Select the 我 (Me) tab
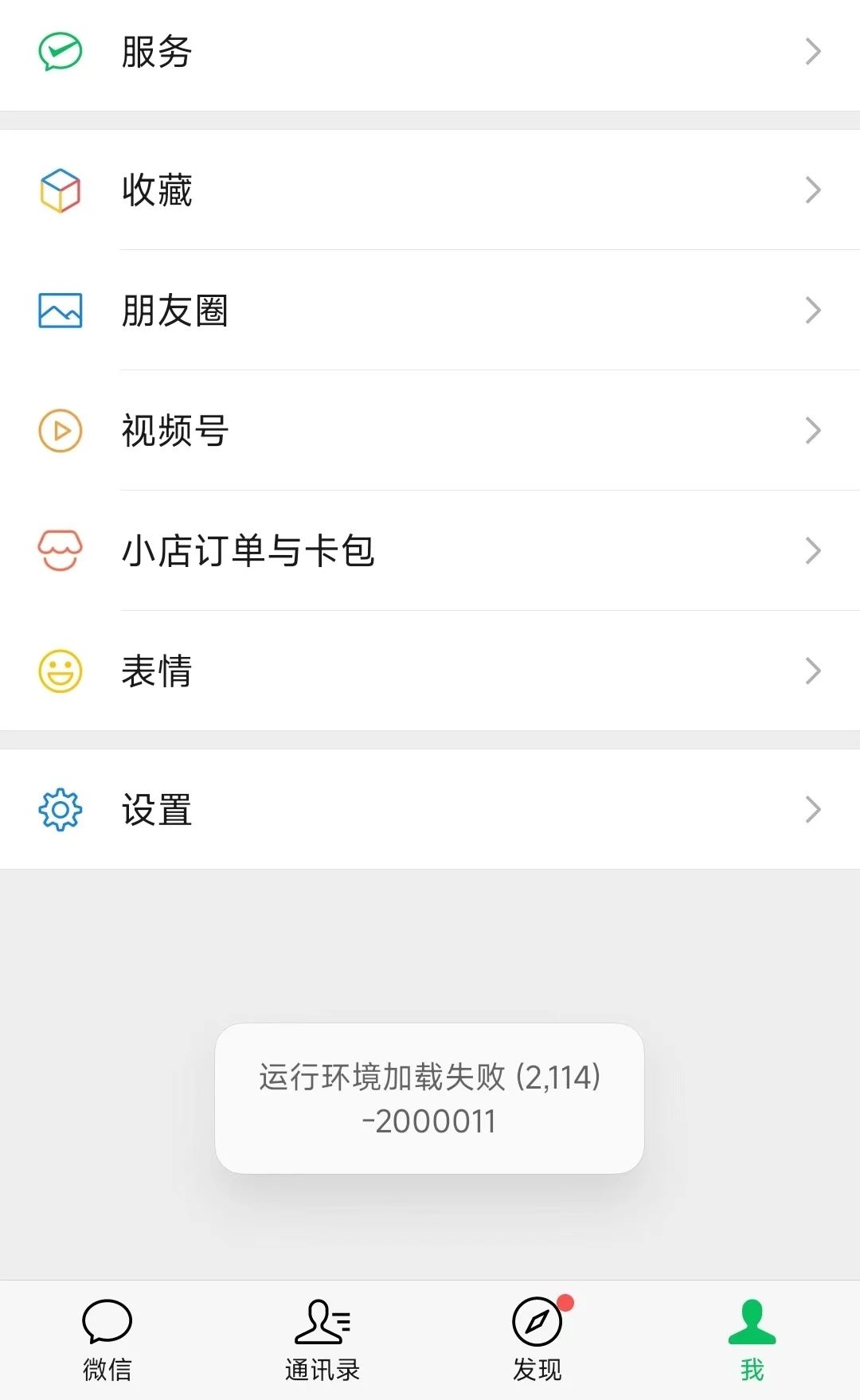860x1400 pixels. tap(752, 1339)
